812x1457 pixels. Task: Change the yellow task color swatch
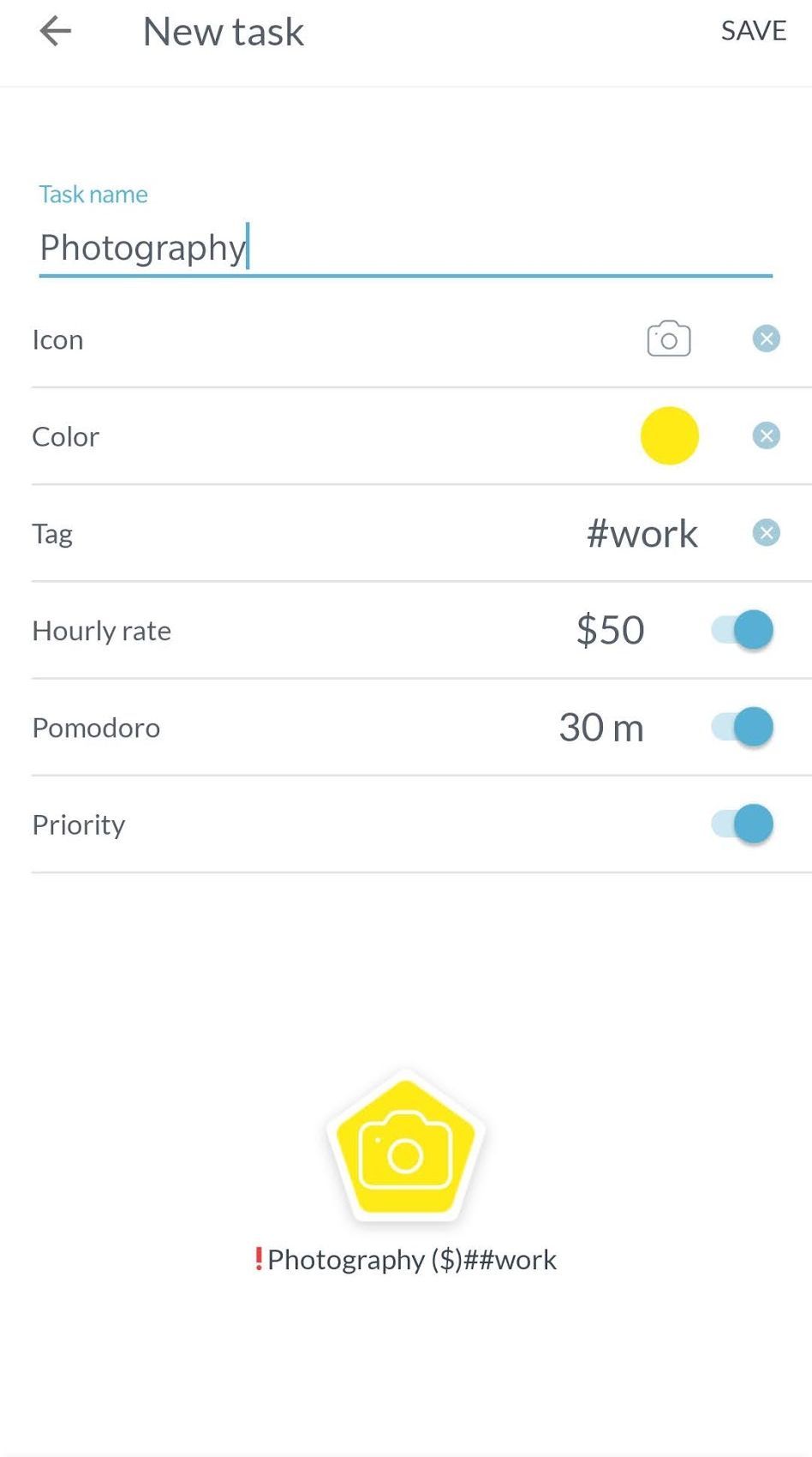[669, 435]
